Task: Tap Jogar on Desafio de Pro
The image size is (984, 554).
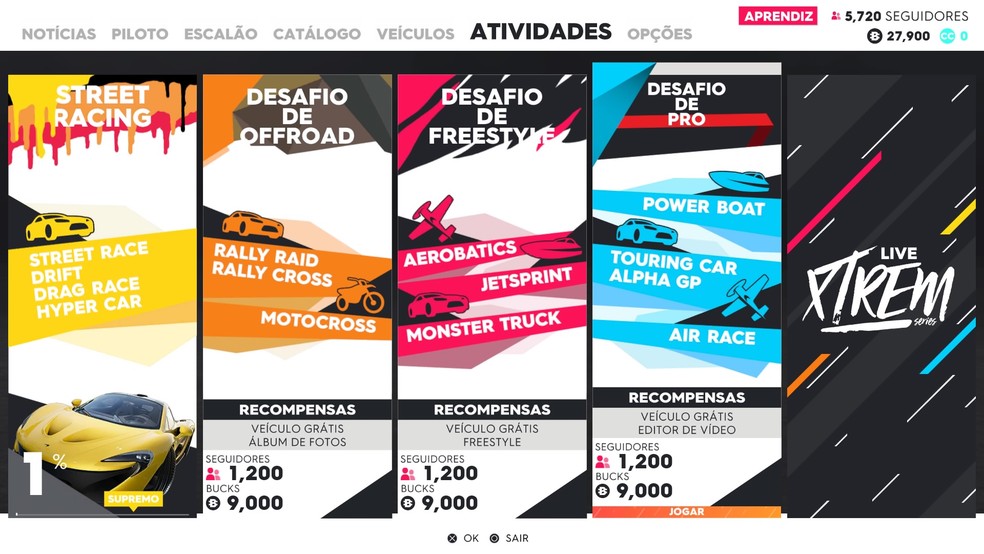Action: [686, 512]
